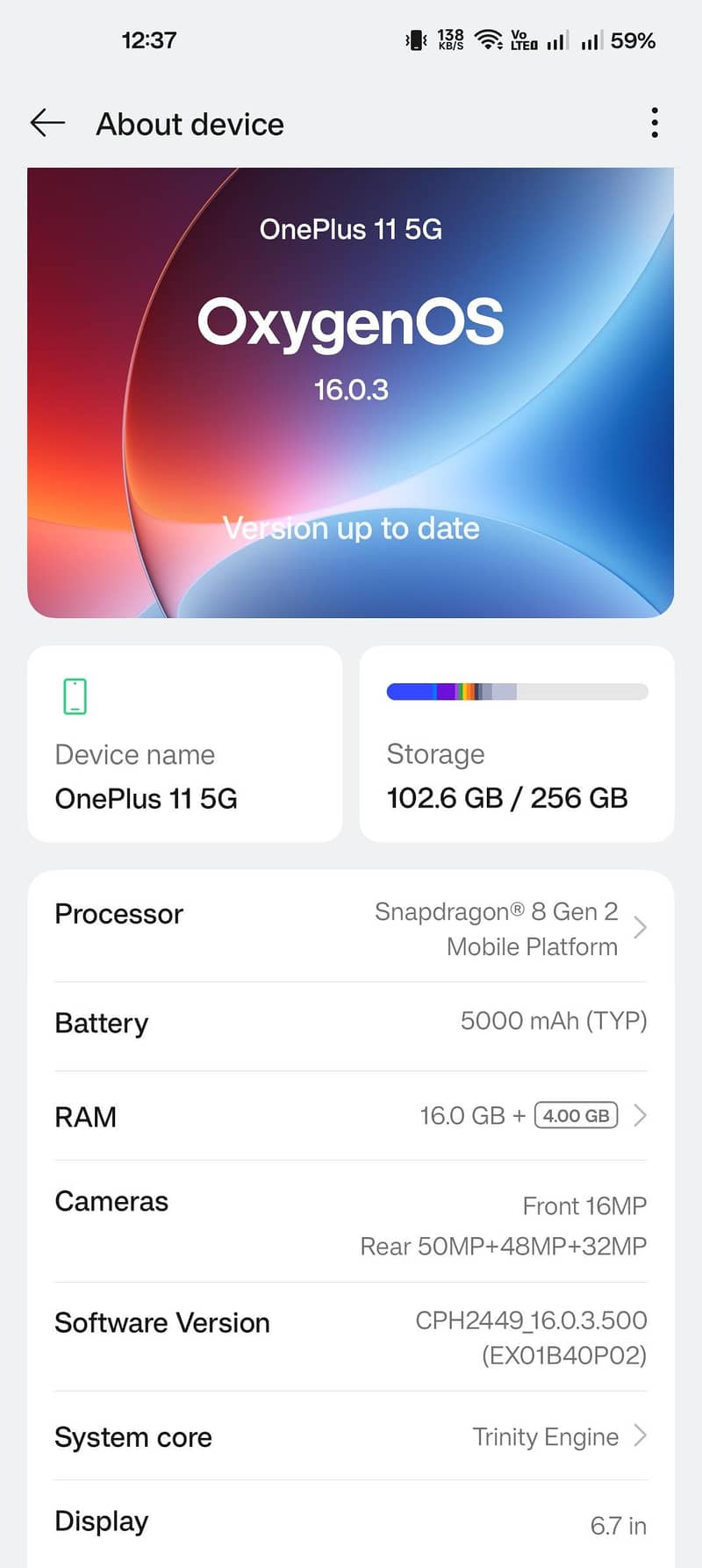
Task: Tap the green phone icon on Device name card
Action: click(75, 694)
